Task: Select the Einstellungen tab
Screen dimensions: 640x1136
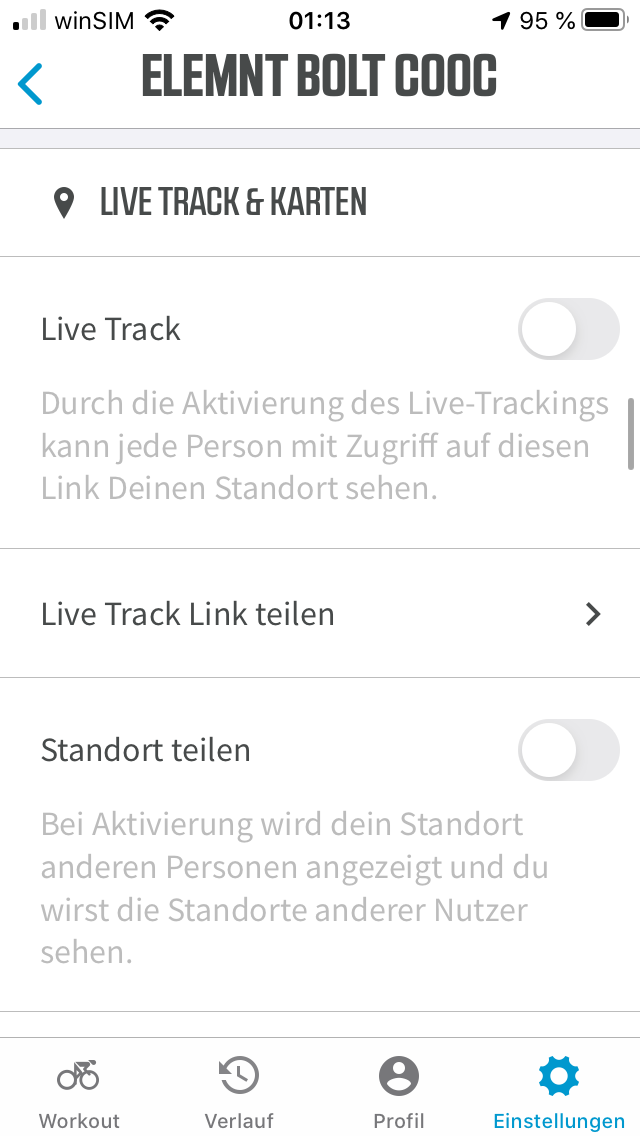Action: (559, 1092)
